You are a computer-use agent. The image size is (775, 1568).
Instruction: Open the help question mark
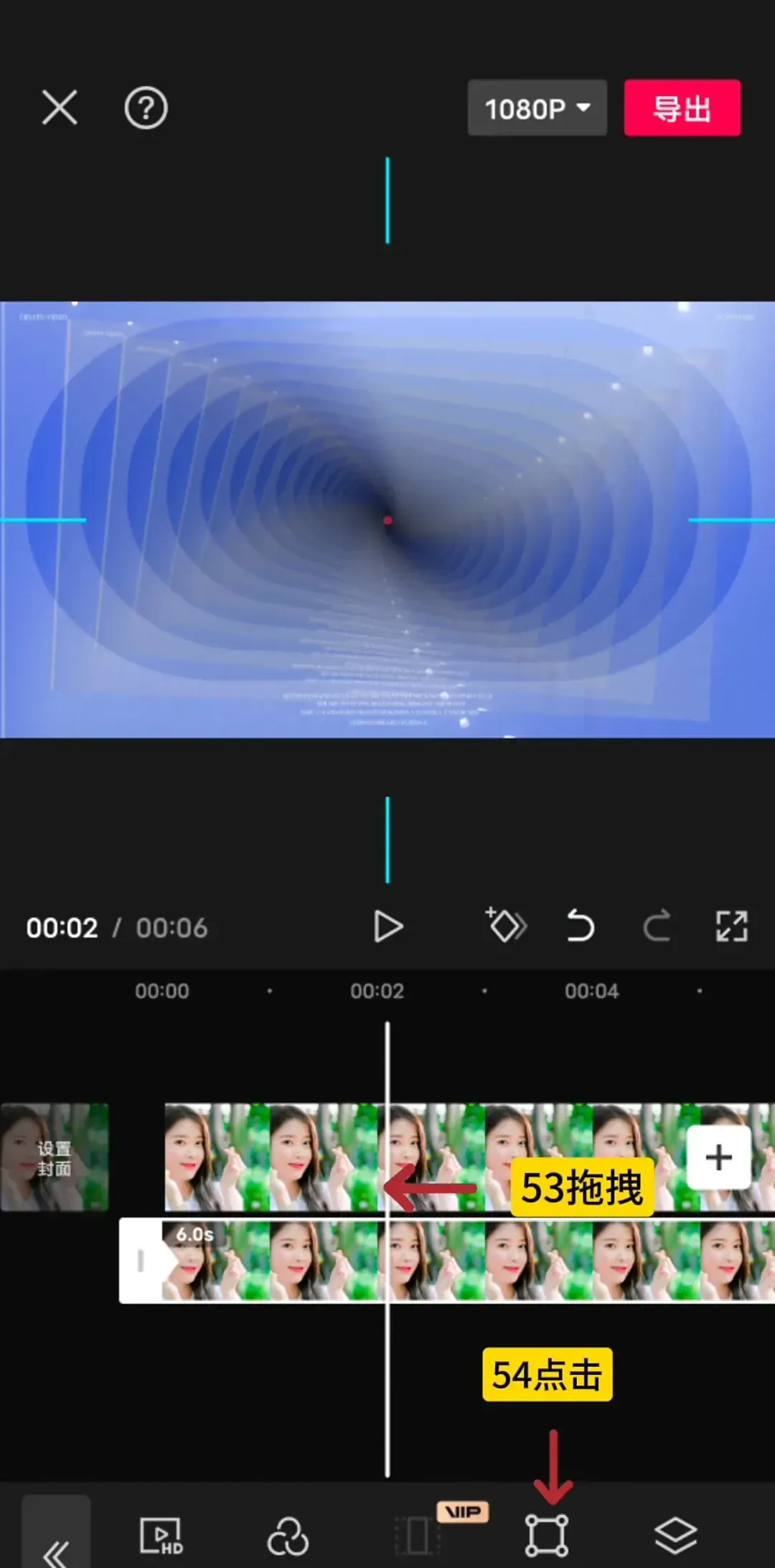146,108
